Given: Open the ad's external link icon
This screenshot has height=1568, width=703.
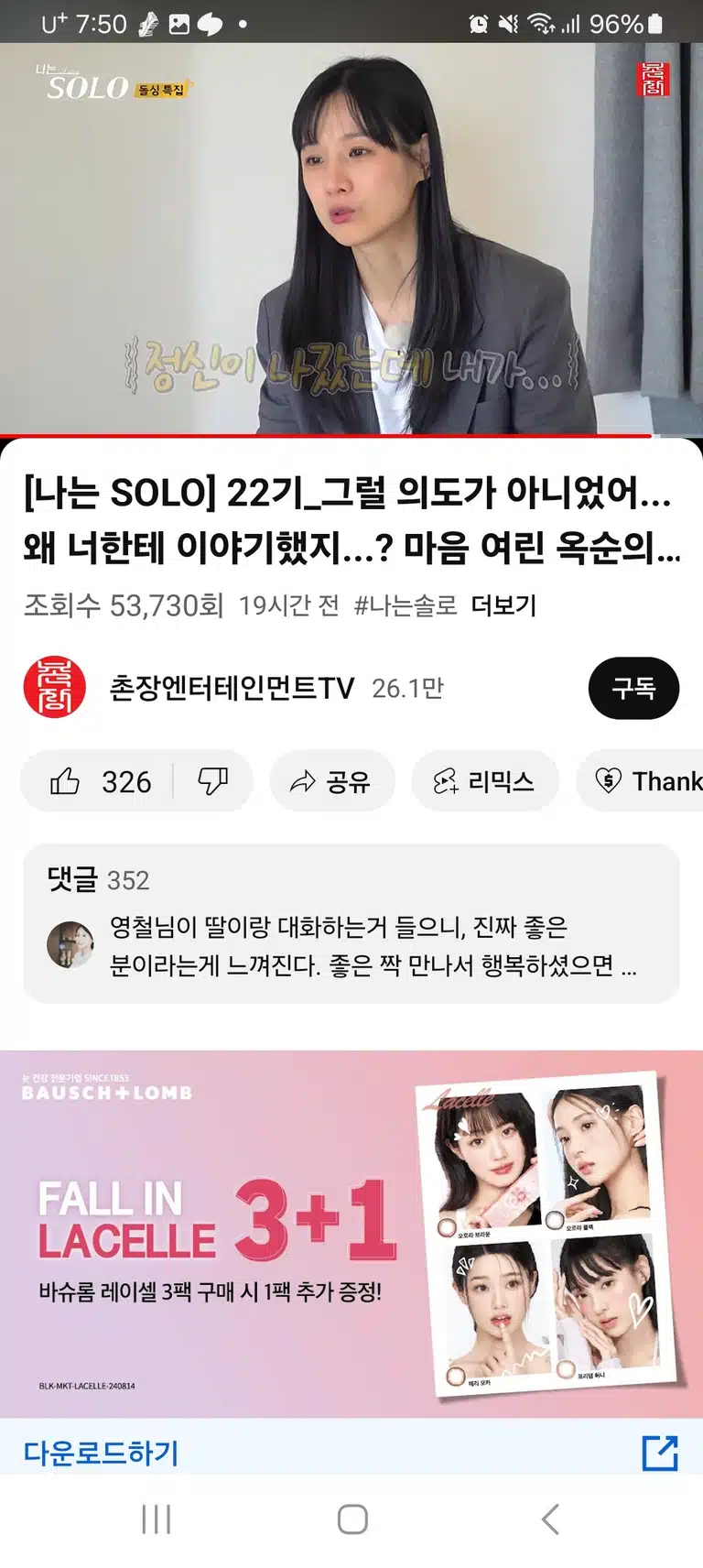Looking at the screenshot, I should coord(660,1453).
